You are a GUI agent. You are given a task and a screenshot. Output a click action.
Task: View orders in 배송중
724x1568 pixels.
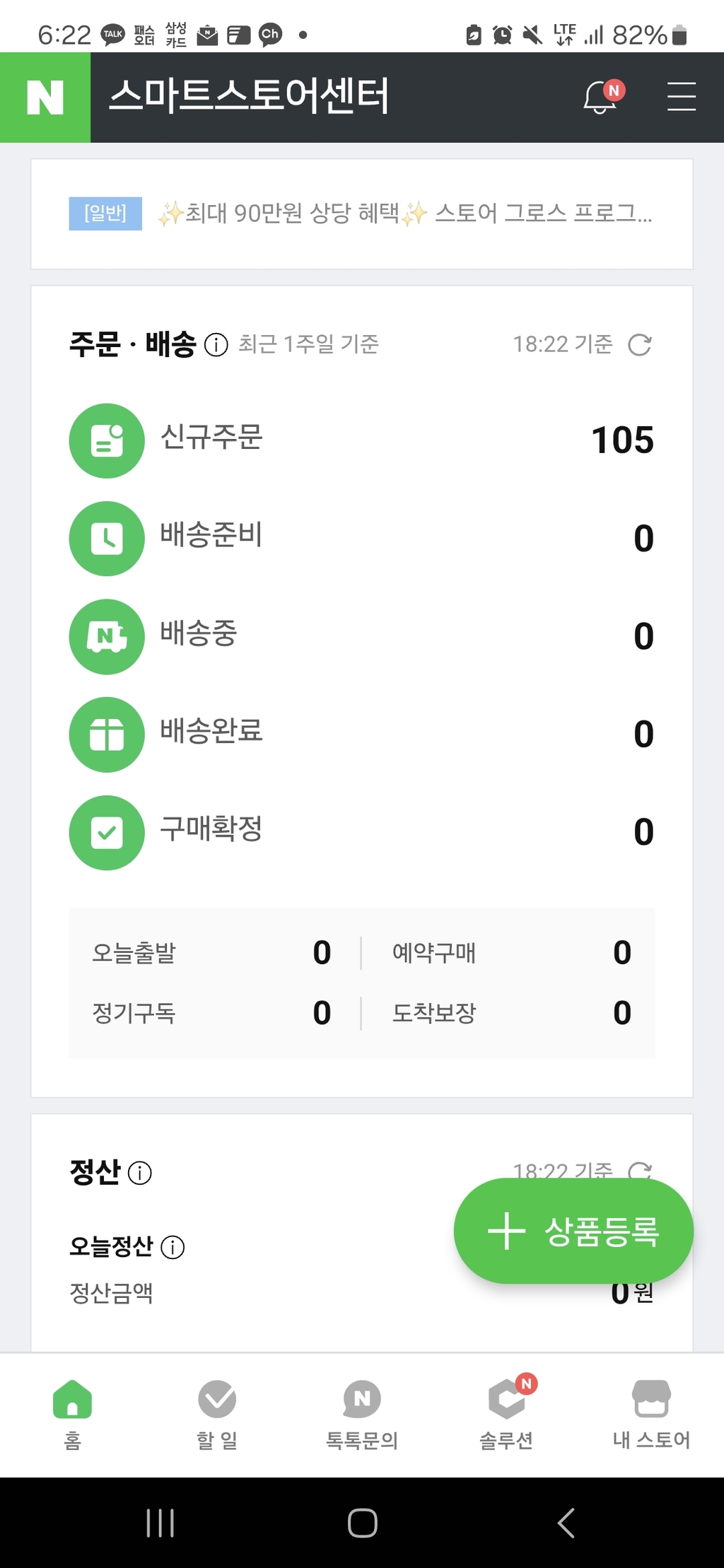tap(361, 636)
